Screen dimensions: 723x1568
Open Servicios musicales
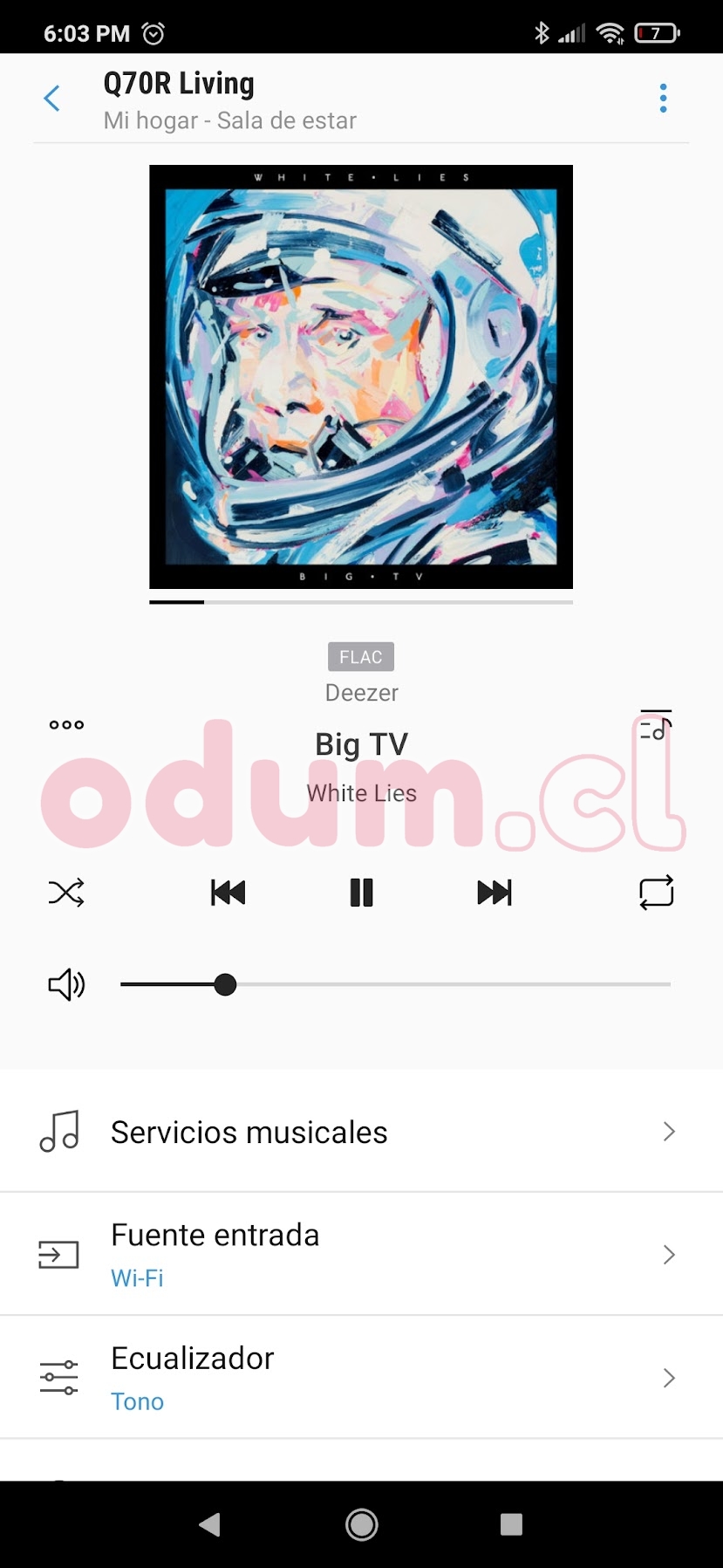361,1132
